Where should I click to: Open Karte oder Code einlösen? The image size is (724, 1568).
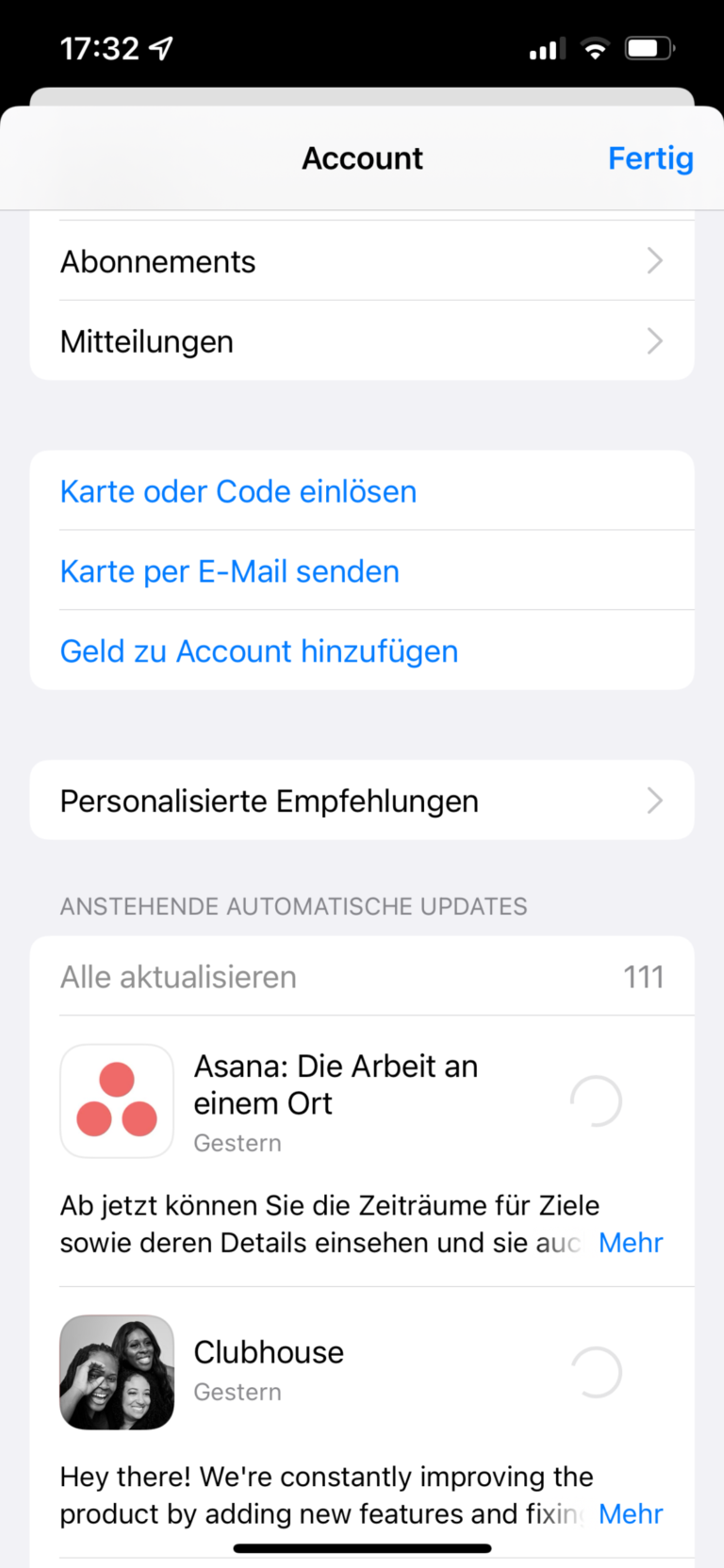coord(238,491)
